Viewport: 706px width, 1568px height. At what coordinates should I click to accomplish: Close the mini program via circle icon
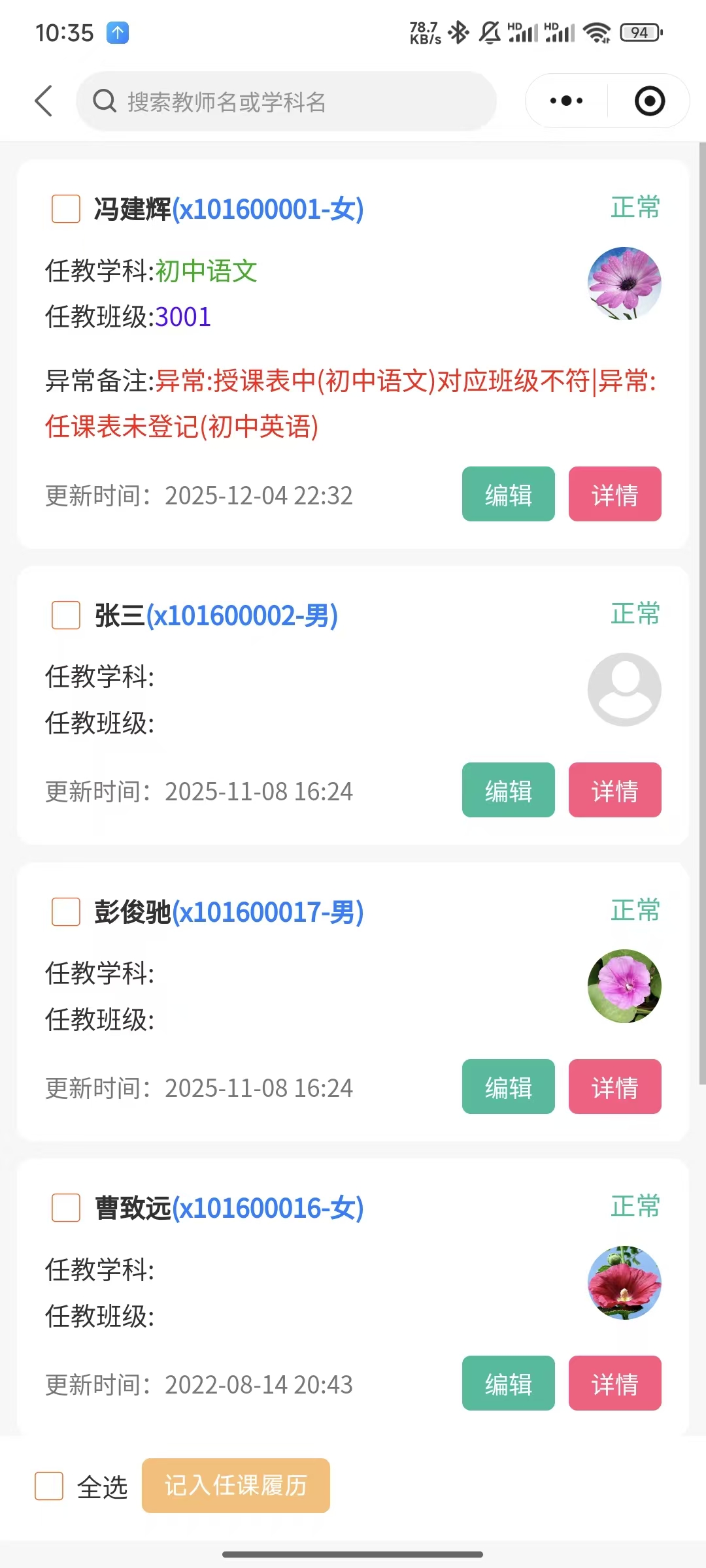(649, 101)
